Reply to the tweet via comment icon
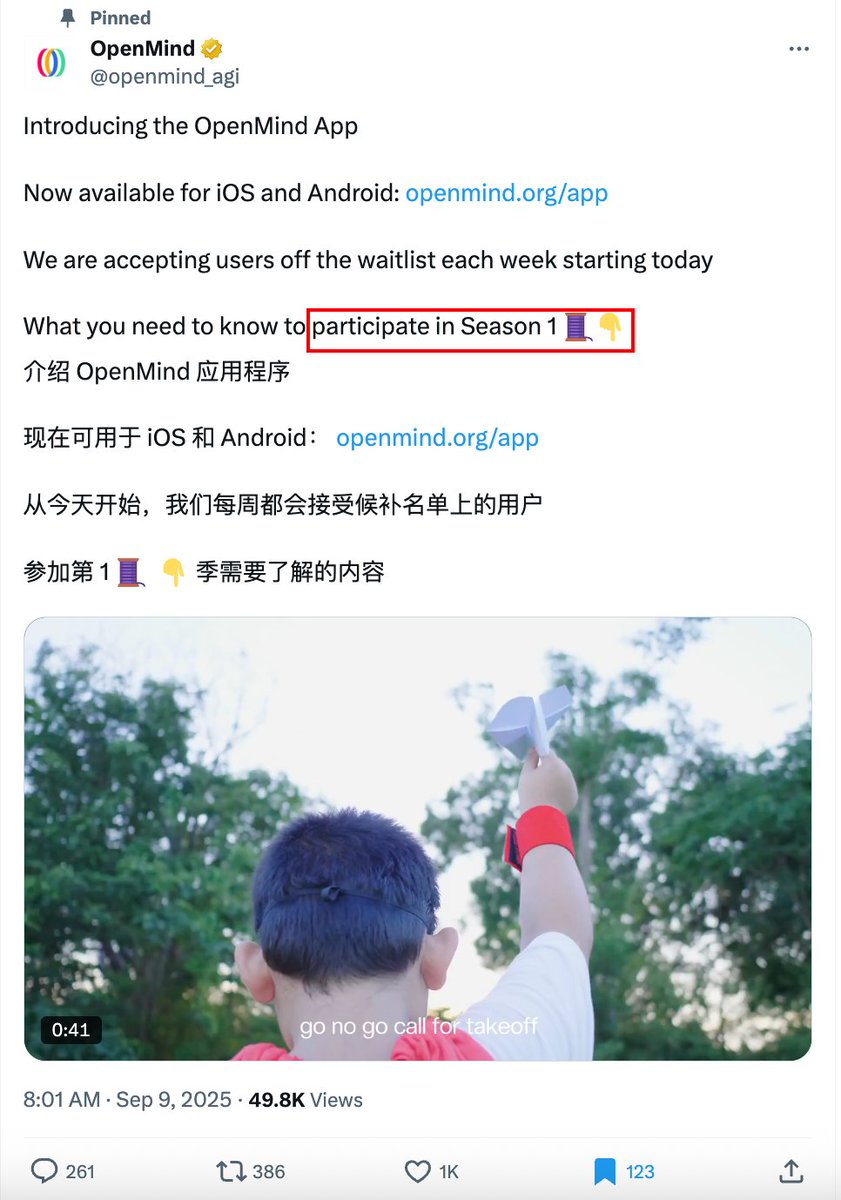841x1200 pixels. (45, 1171)
